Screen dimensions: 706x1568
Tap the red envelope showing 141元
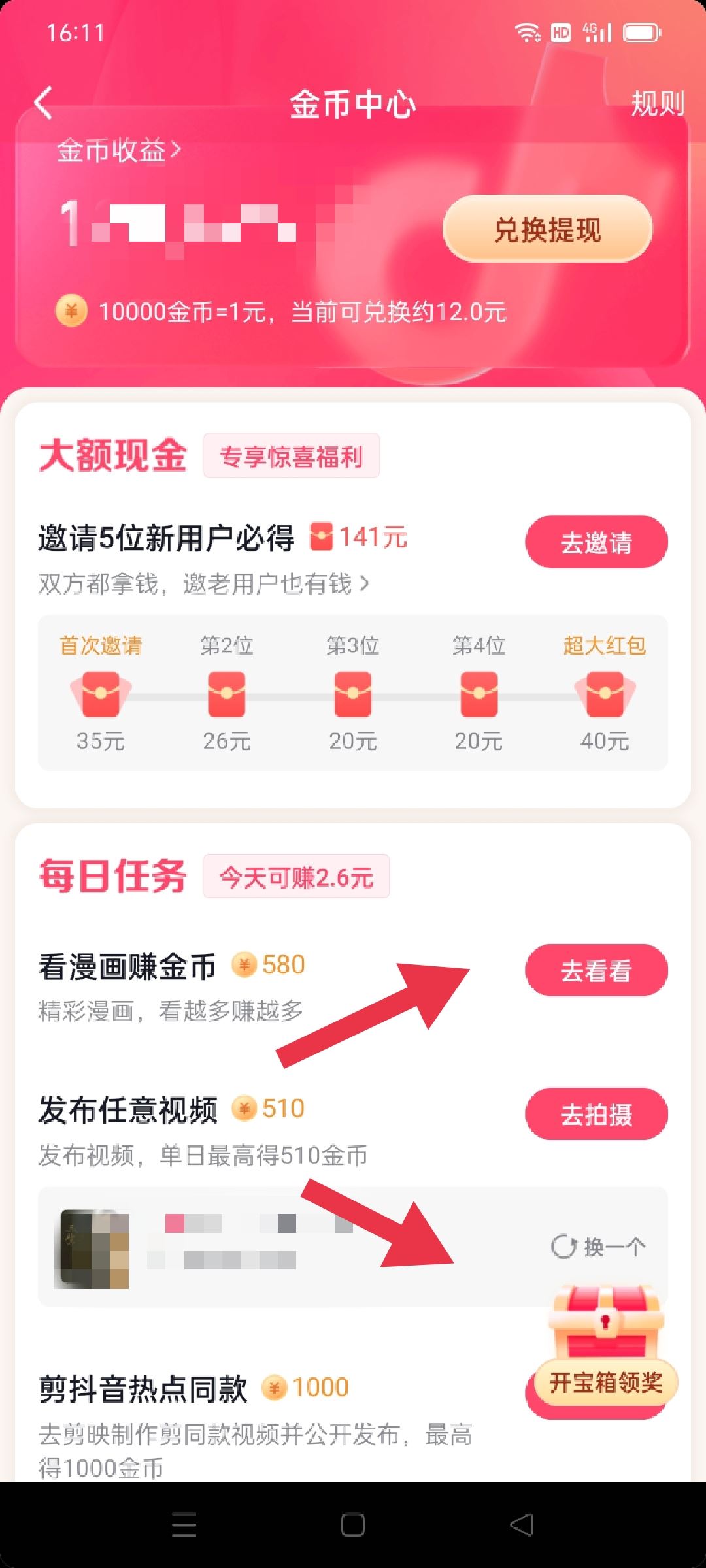pyautogui.click(x=323, y=536)
